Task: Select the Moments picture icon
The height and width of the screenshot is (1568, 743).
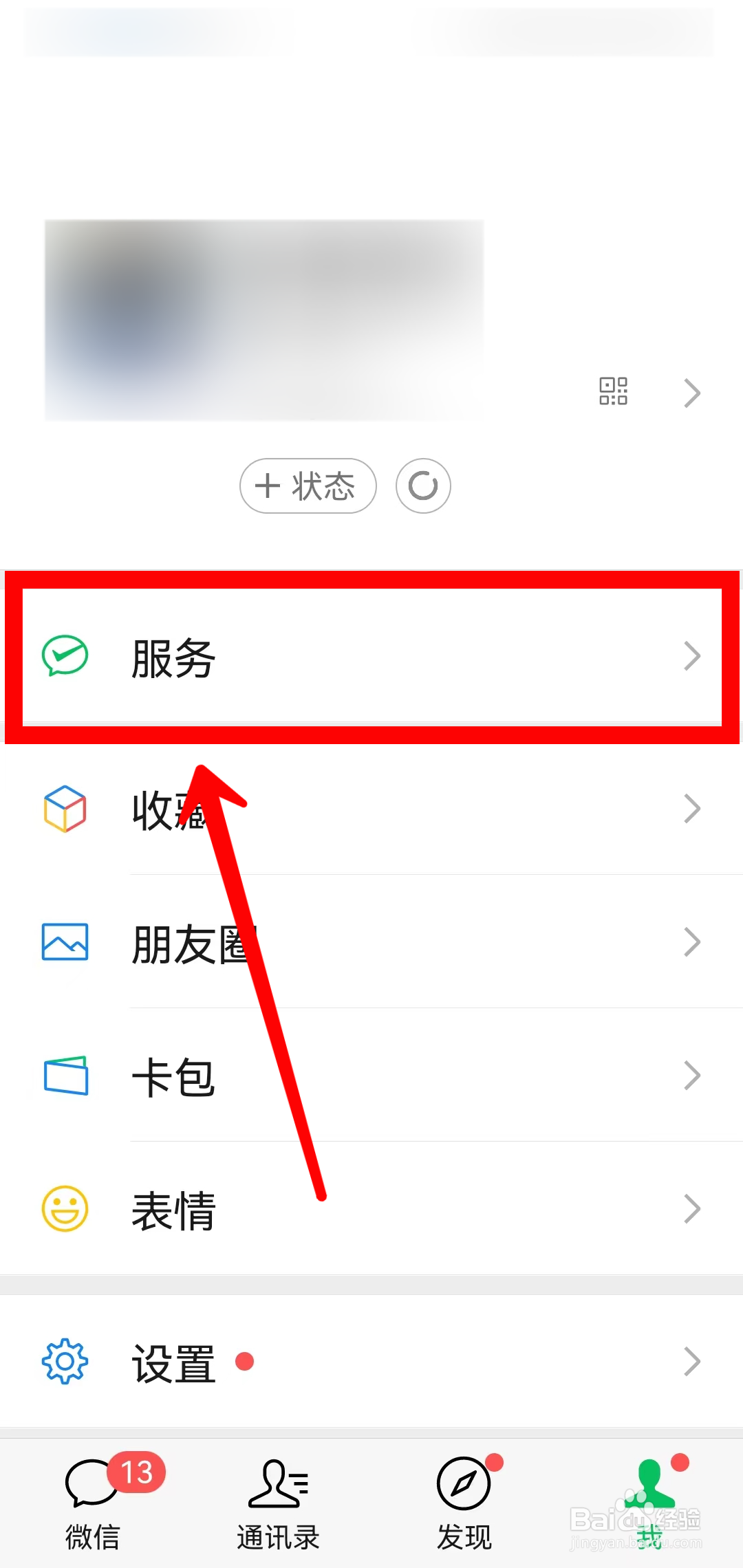Action: pyautogui.click(x=65, y=943)
